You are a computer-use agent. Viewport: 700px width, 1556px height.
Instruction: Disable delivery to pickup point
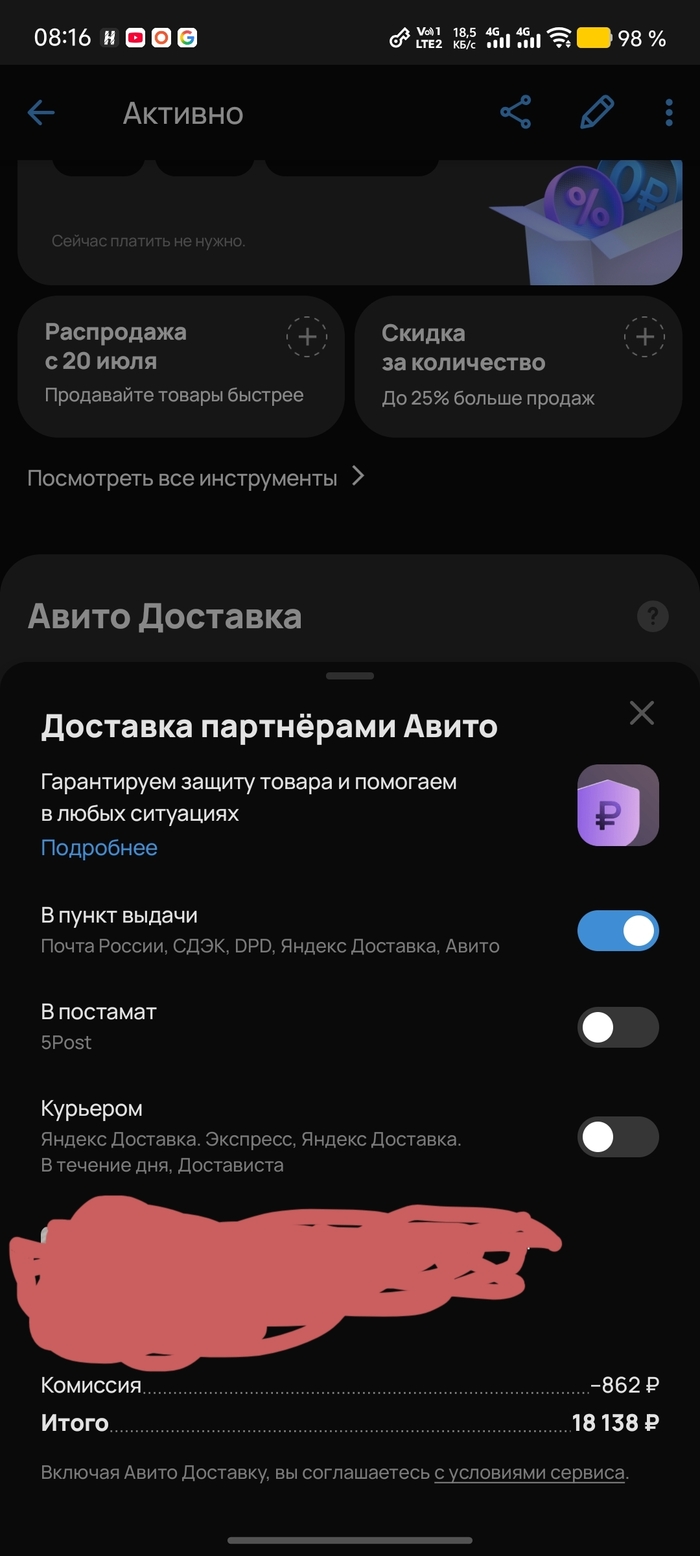point(618,931)
